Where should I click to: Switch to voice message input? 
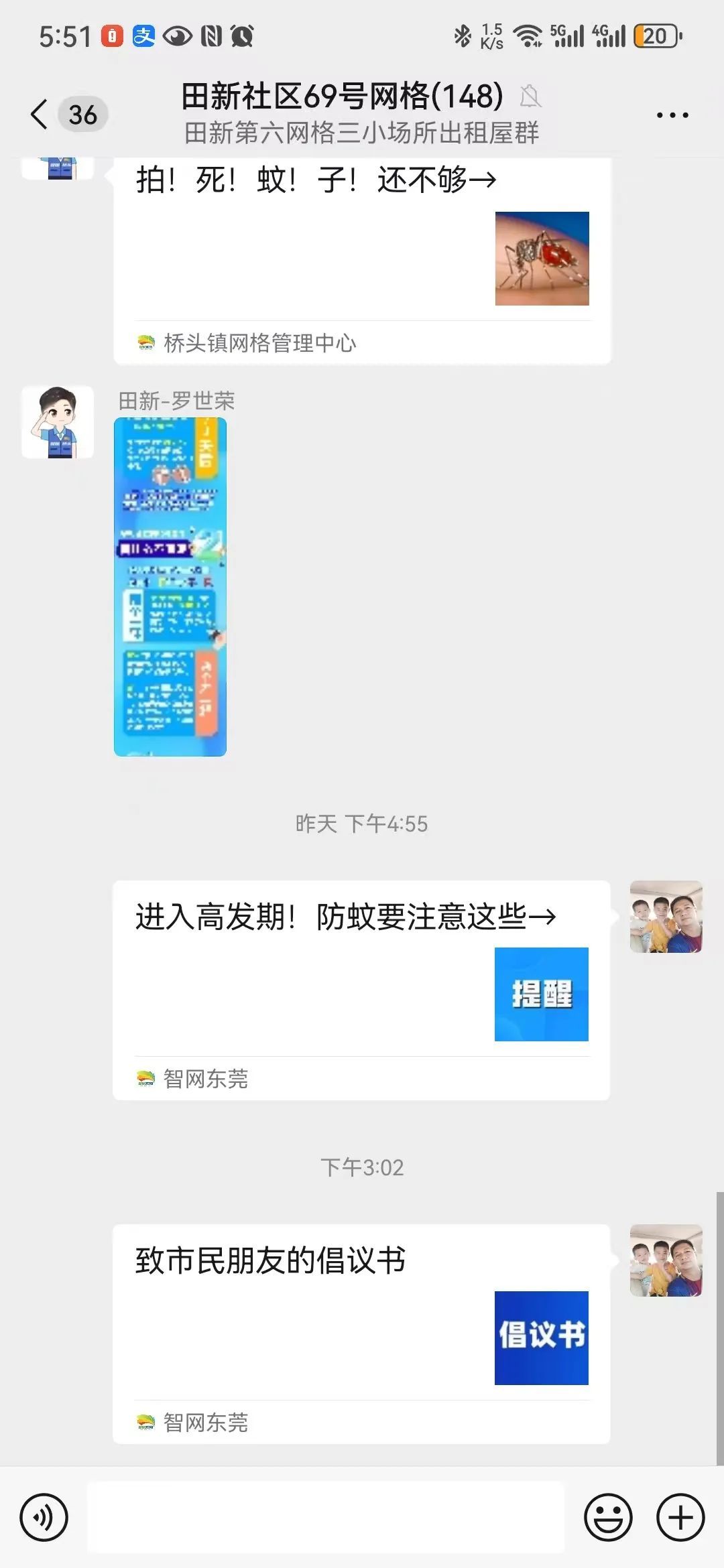click(x=44, y=1517)
